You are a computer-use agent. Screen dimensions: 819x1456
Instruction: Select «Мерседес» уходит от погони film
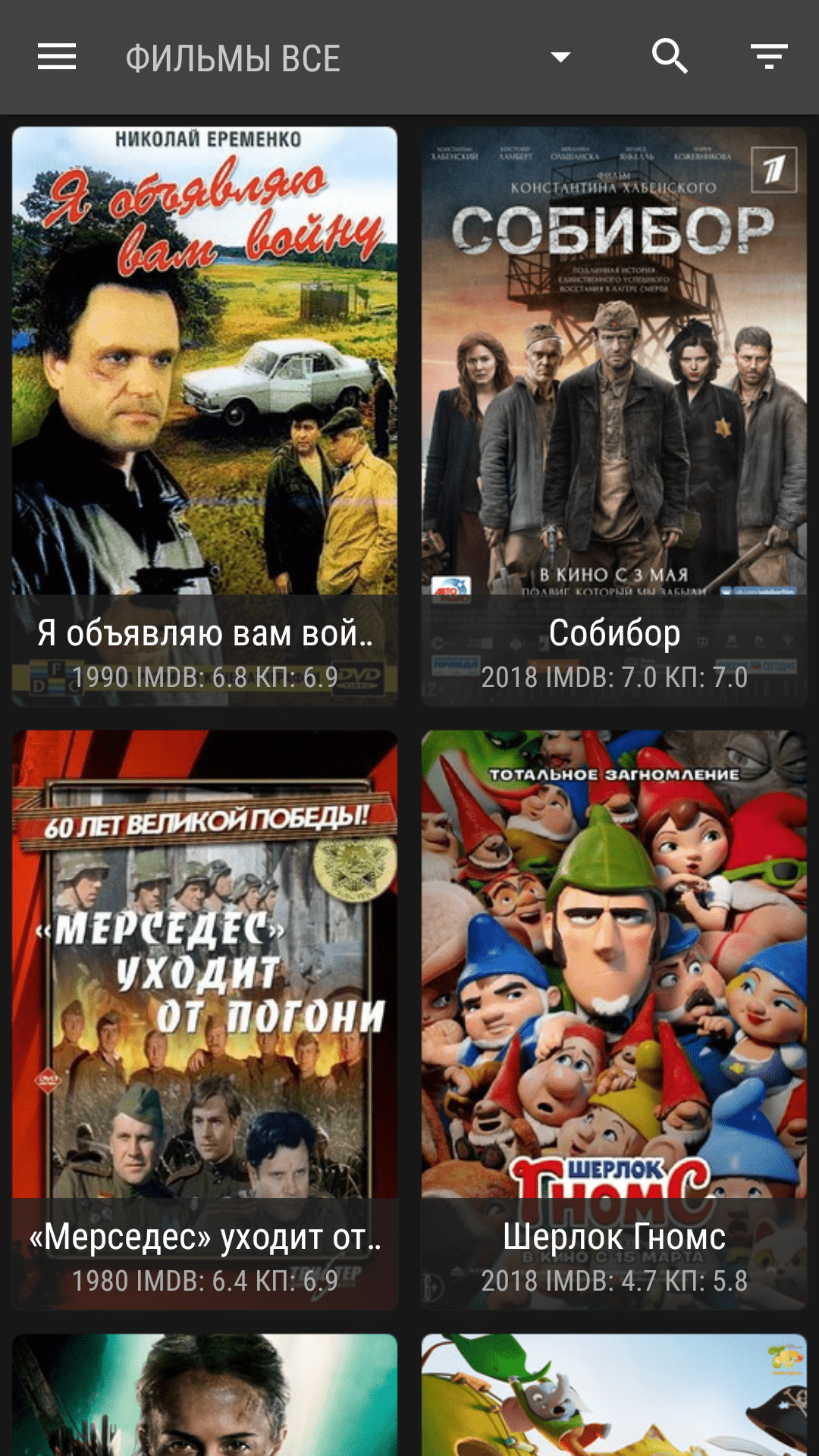(205, 1020)
